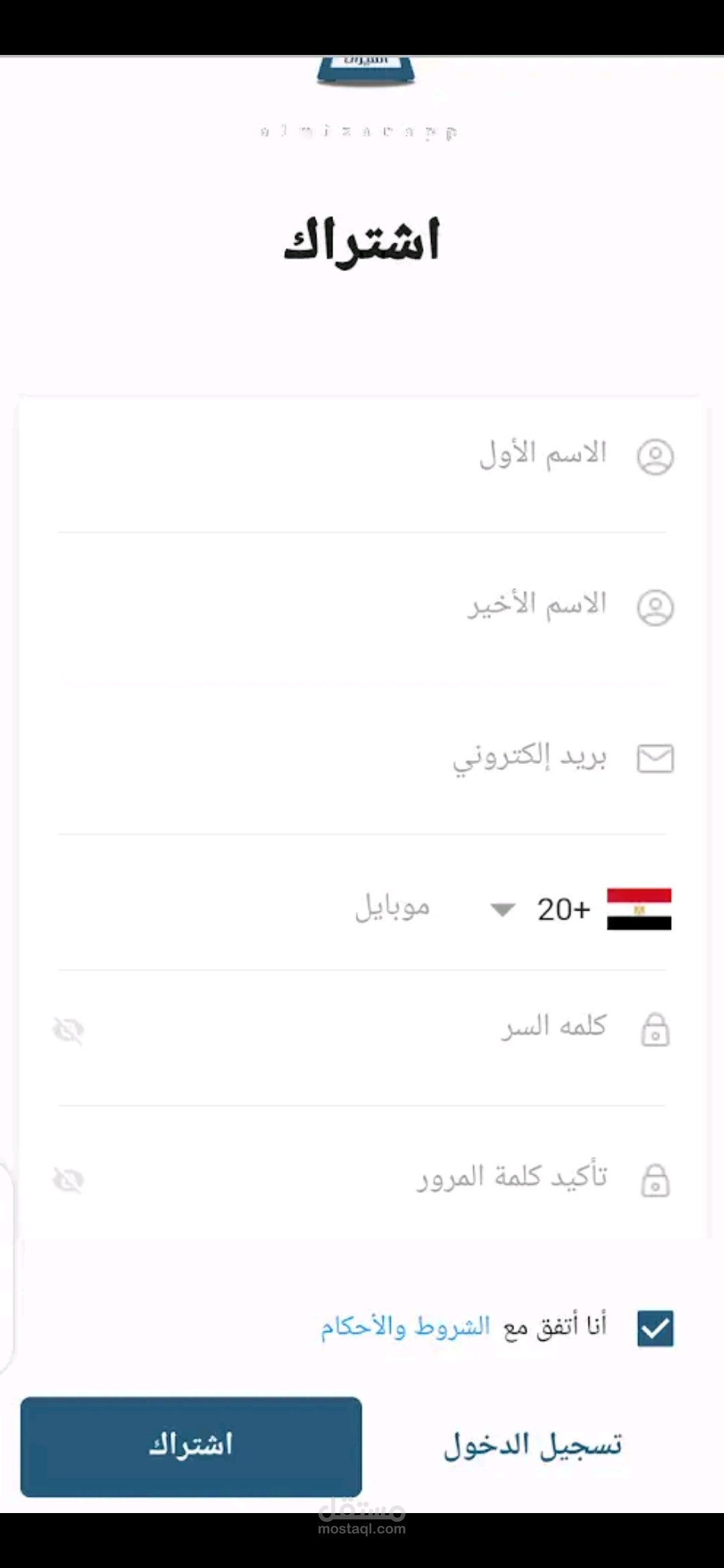Enter first name in الاسم الأول field

(x=402, y=456)
